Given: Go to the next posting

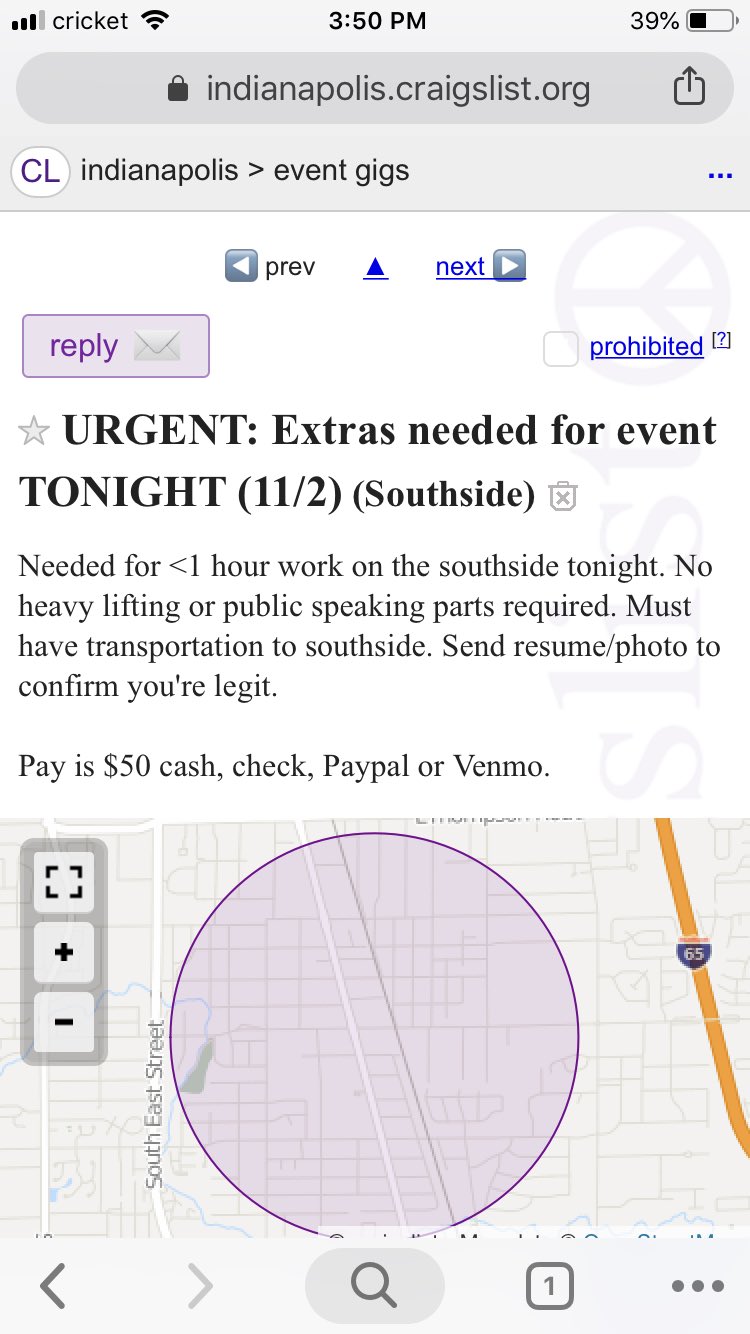Looking at the screenshot, I should [x=480, y=267].
